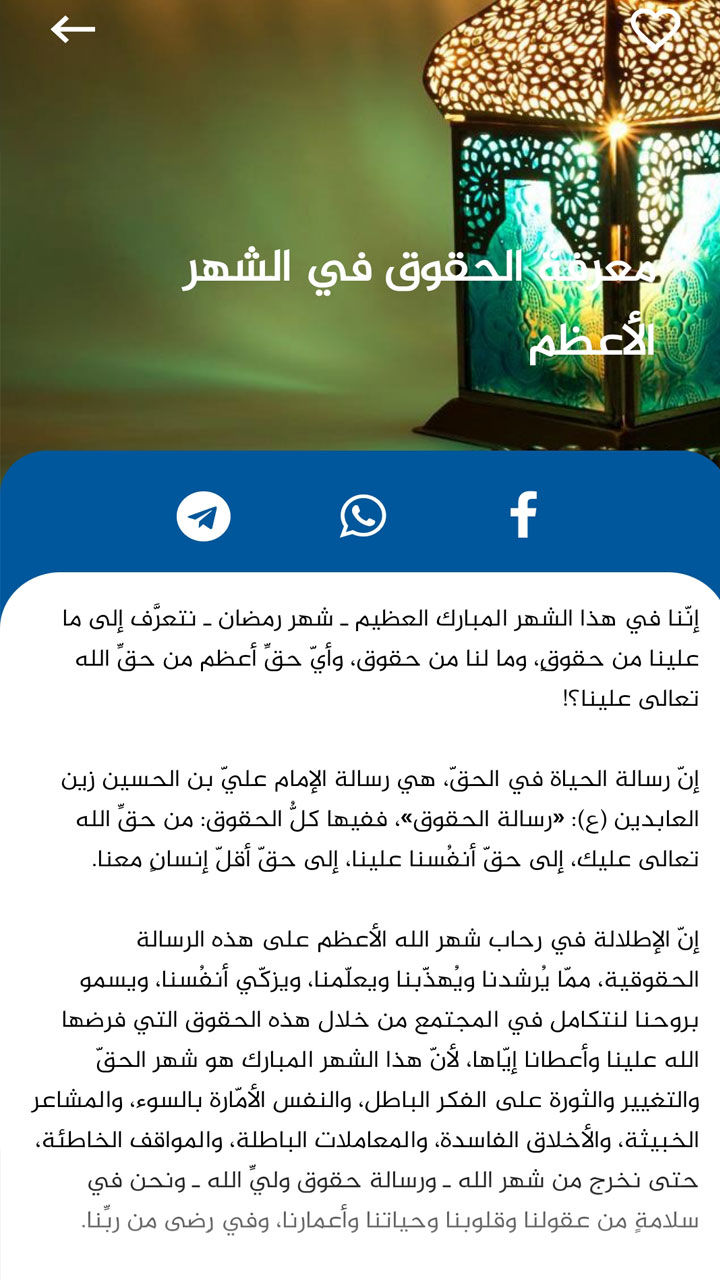Add this article to favorites with the heart
The width and height of the screenshot is (720, 1280).
[655, 30]
